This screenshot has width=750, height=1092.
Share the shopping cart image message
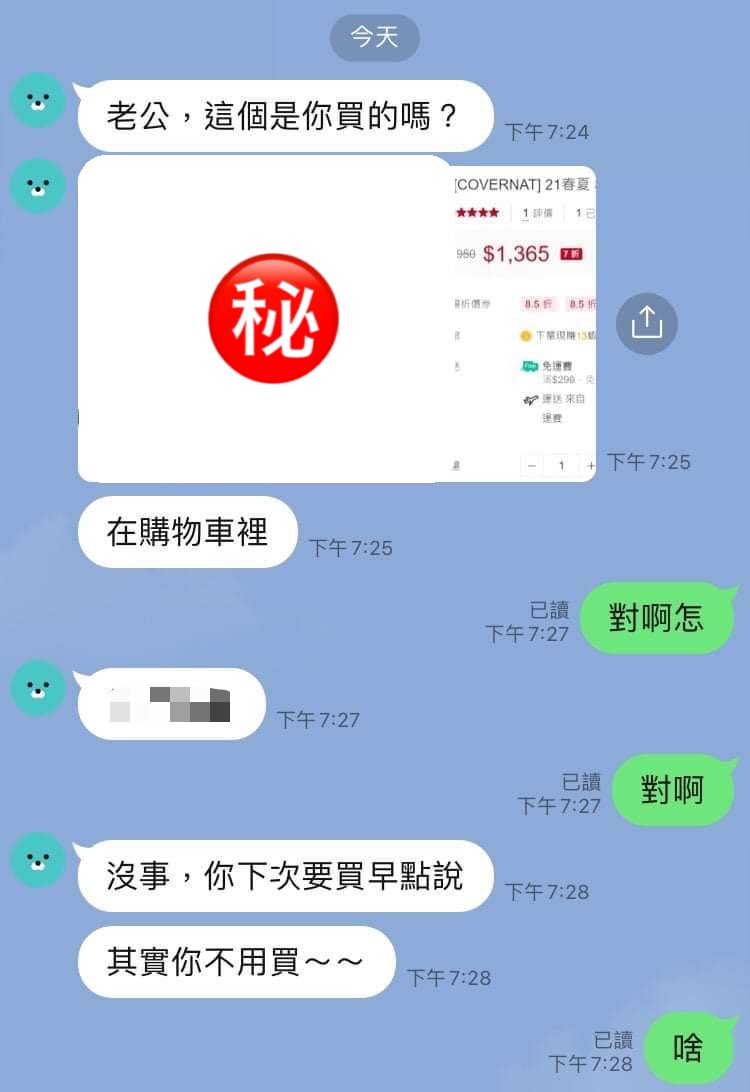point(646,323)
